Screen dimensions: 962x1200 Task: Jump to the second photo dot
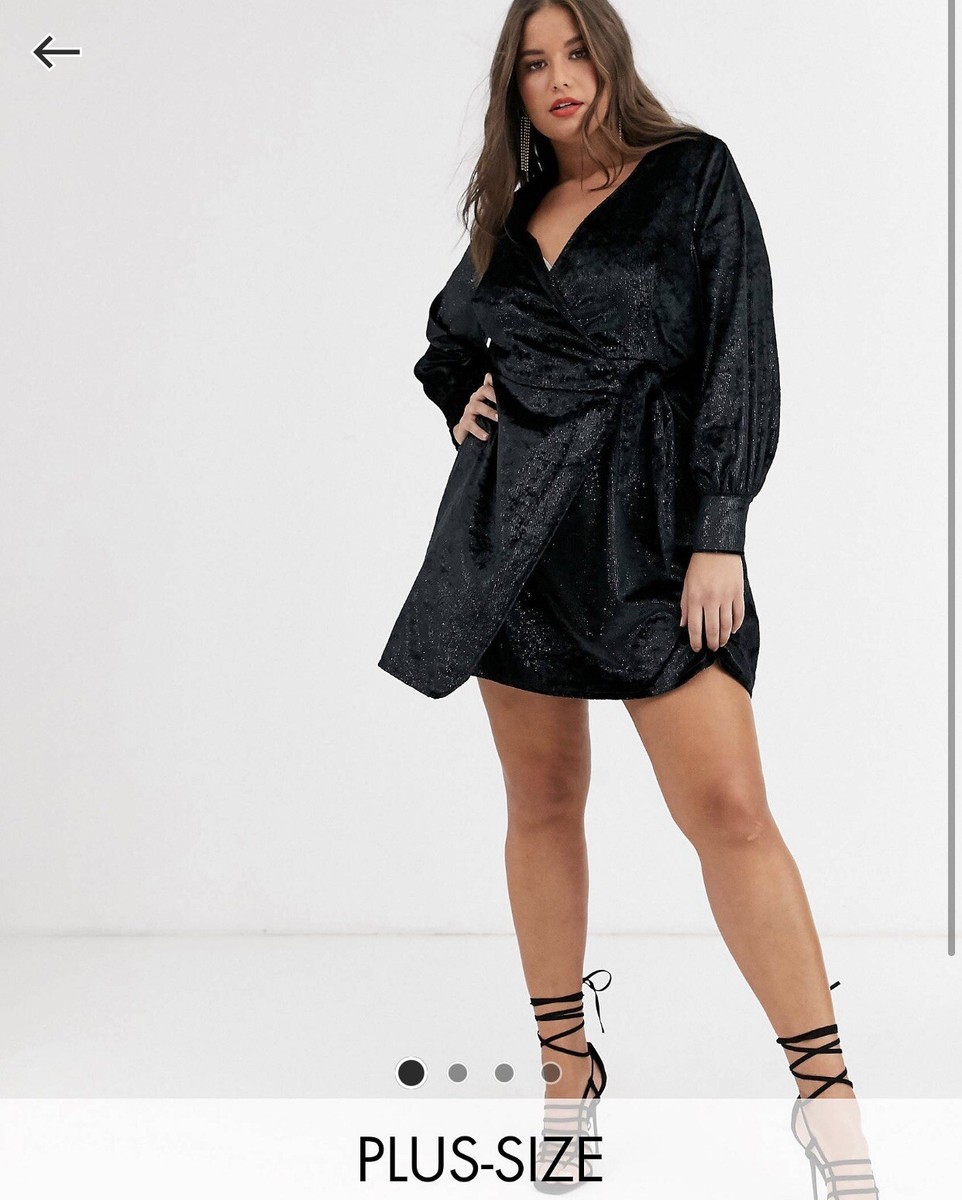pos(458,1073)
